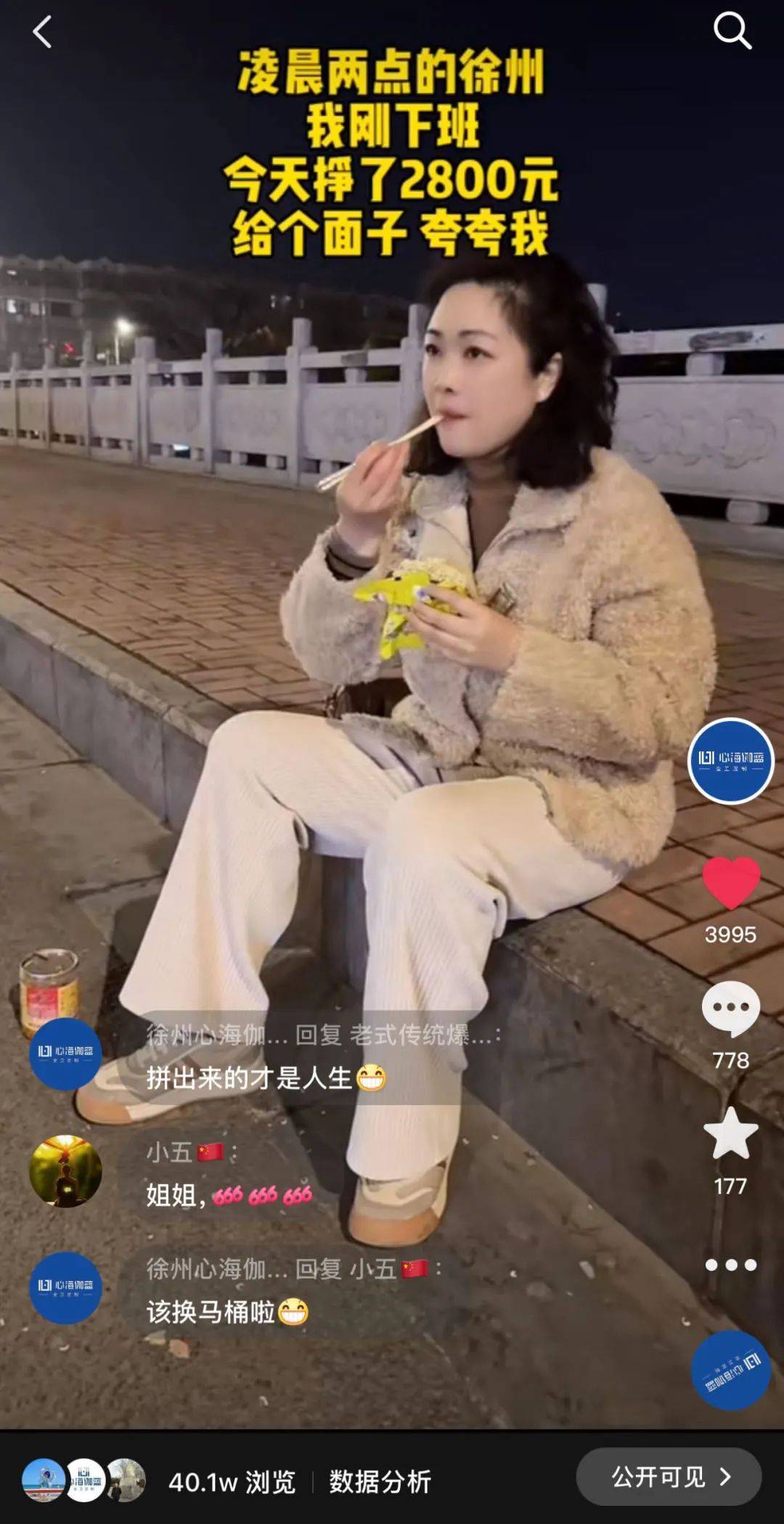Open search with the magnifier icon
Screen dimensions: 784x1524
pyautogui.click(x=732, y=31)
